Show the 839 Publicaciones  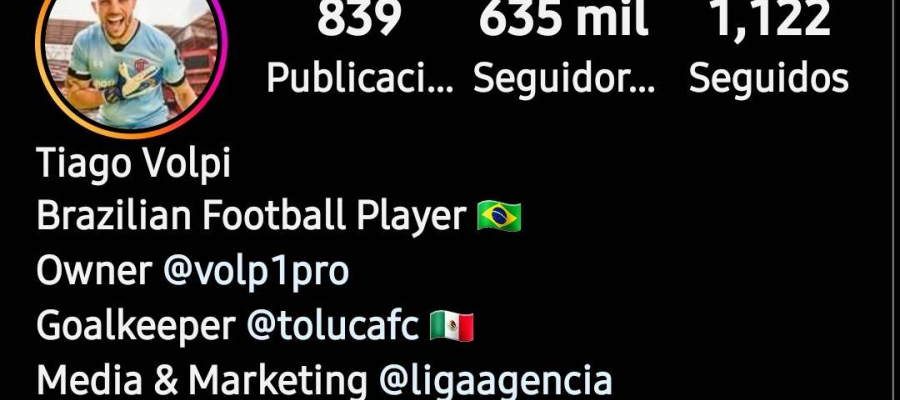click(359, 50)
